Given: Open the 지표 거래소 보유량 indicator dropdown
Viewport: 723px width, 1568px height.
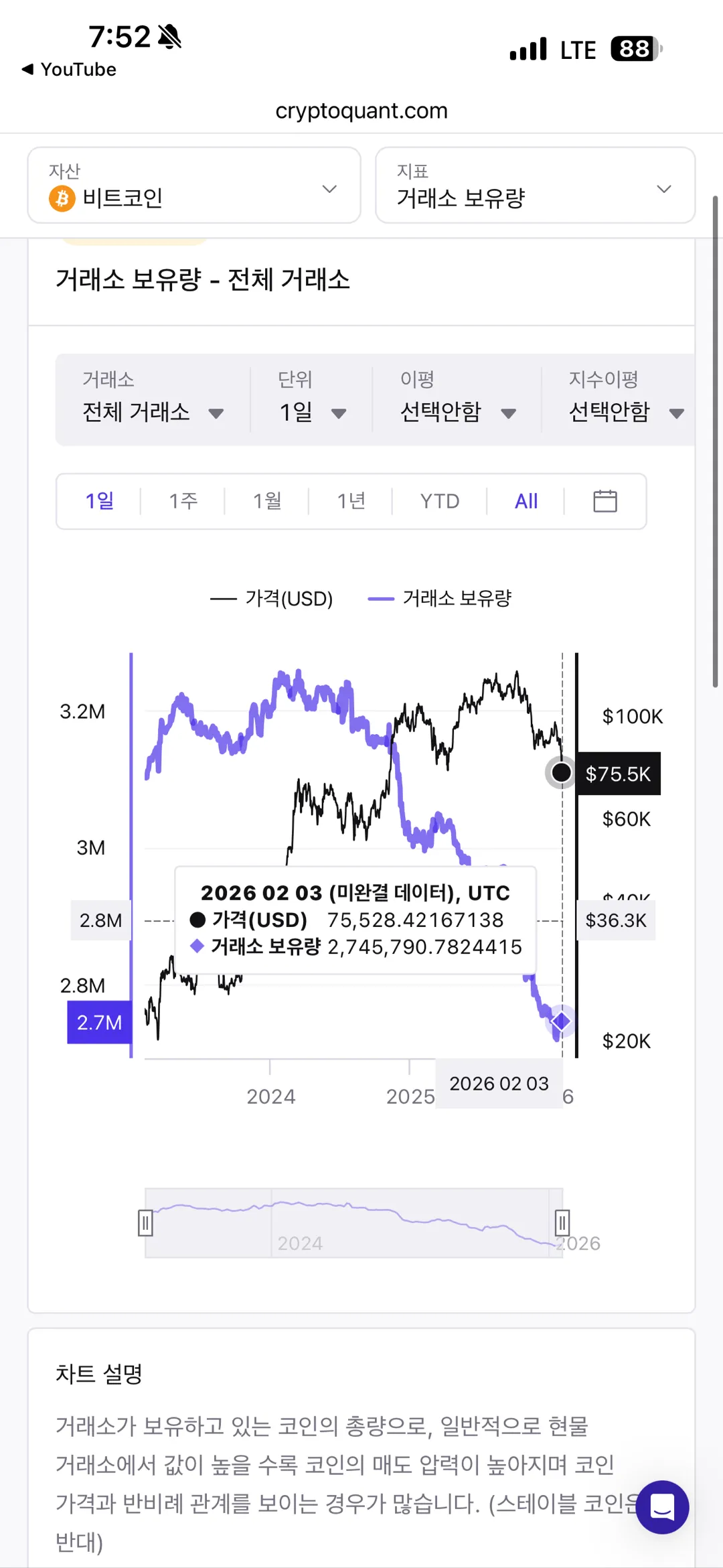Looking at the screenshot, I should 535,186.
